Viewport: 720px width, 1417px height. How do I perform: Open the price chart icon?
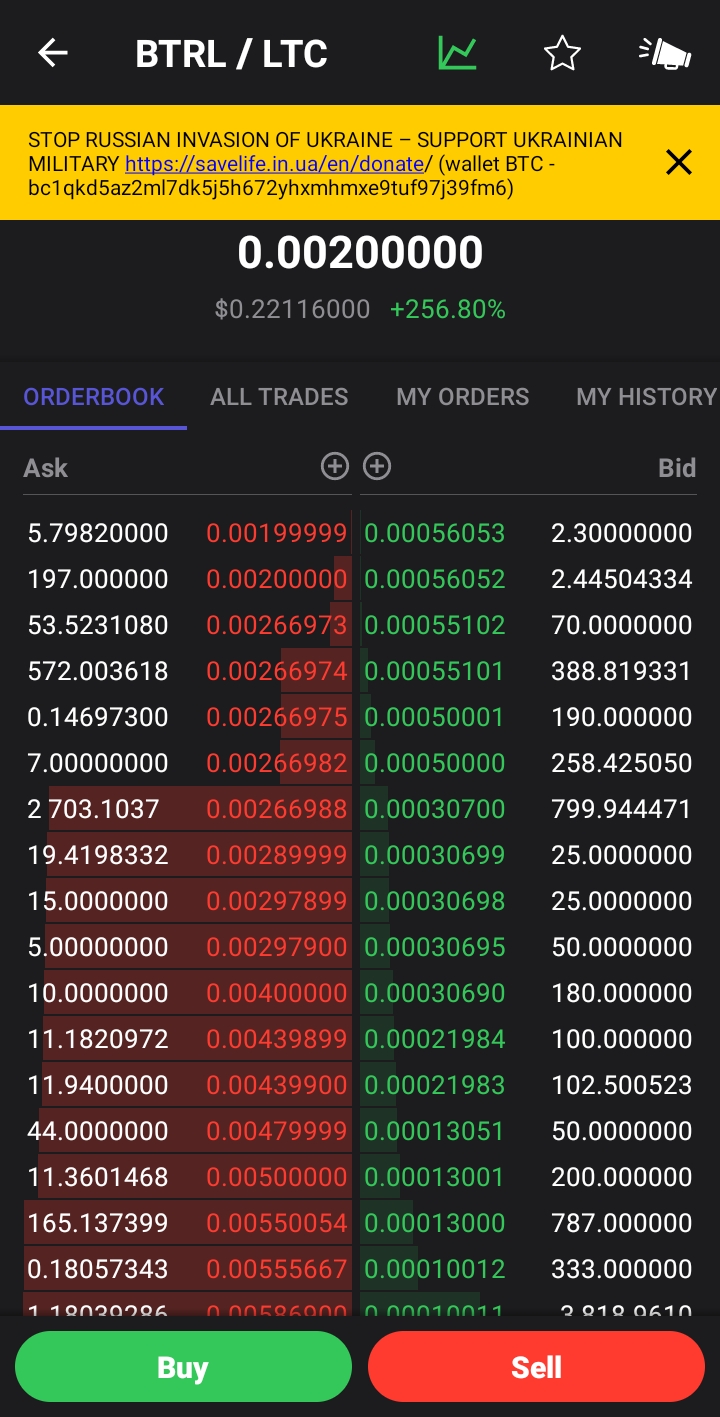[458, 53]
